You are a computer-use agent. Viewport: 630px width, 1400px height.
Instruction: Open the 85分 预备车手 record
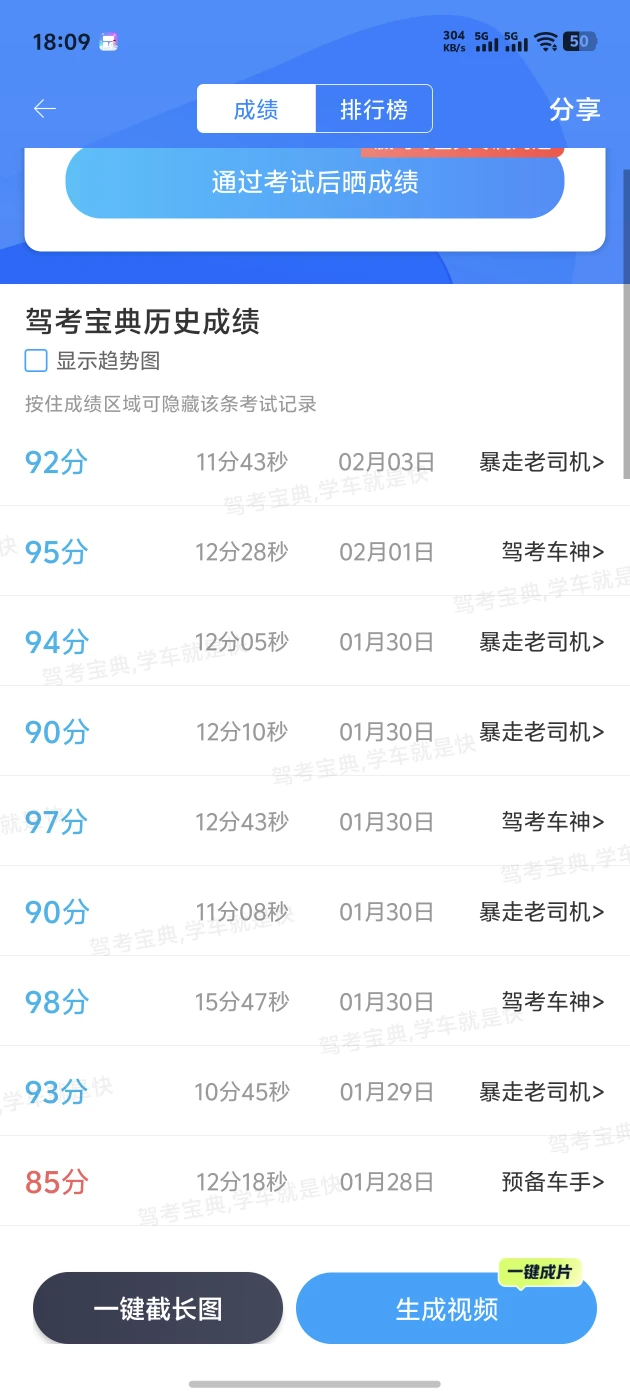point(315,1182)
